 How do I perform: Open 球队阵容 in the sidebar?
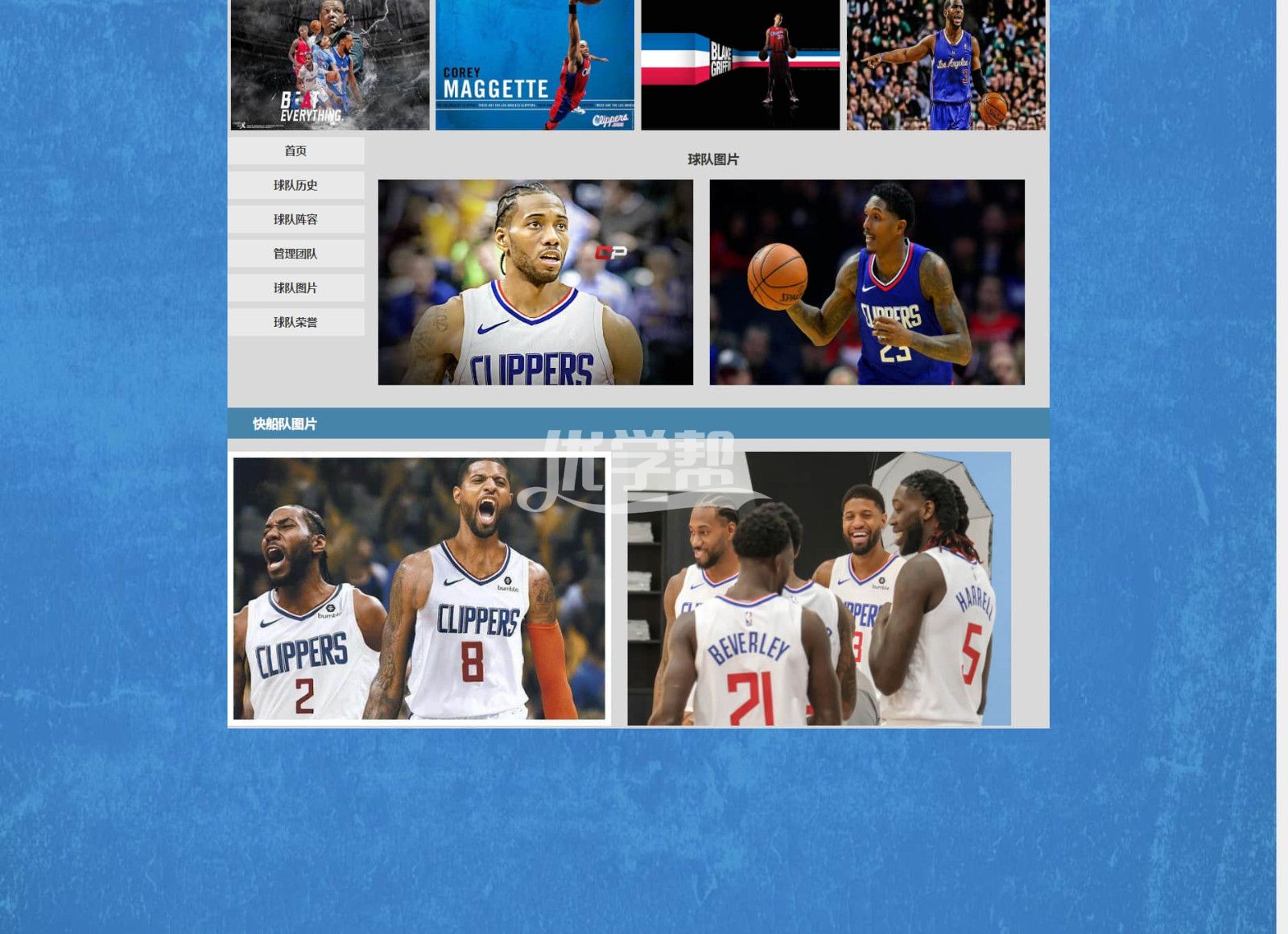(x=295, y=219)
